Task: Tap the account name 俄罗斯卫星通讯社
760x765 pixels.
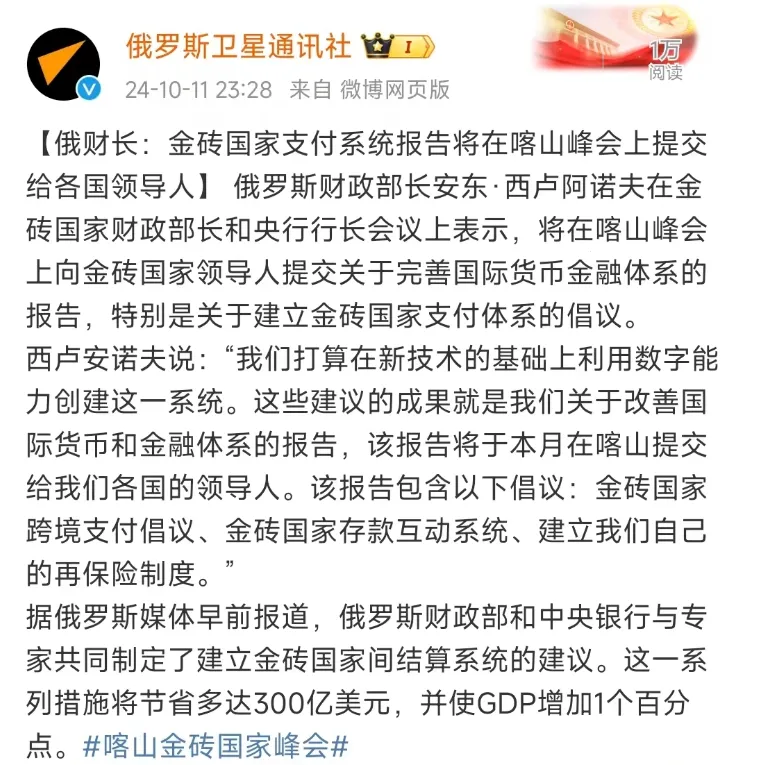Action: [238, 46]
